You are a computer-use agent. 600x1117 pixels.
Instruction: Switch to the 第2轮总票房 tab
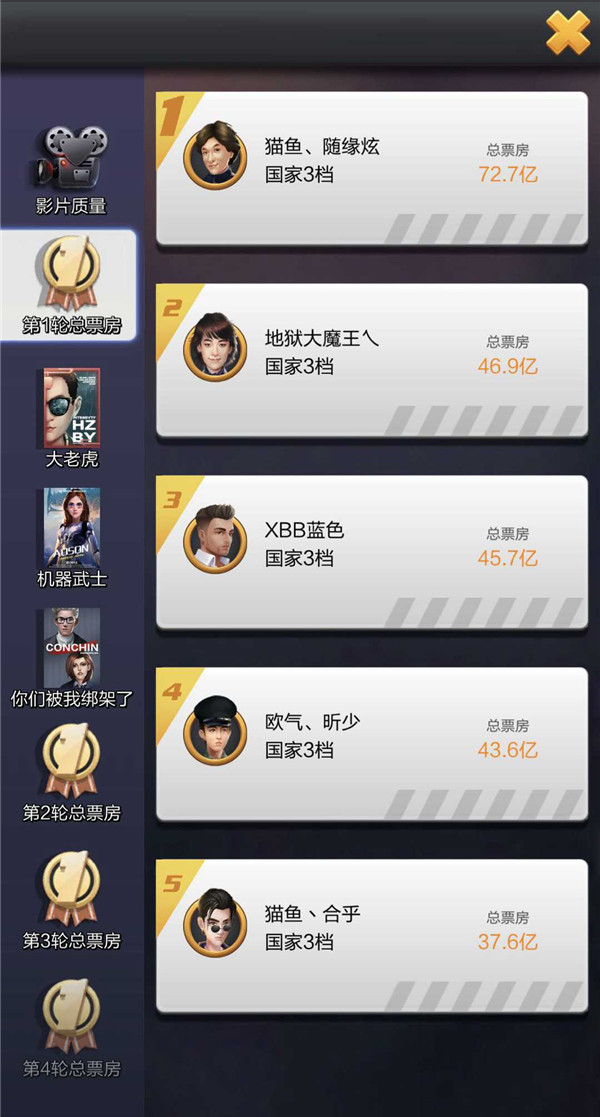click(71, 773)
